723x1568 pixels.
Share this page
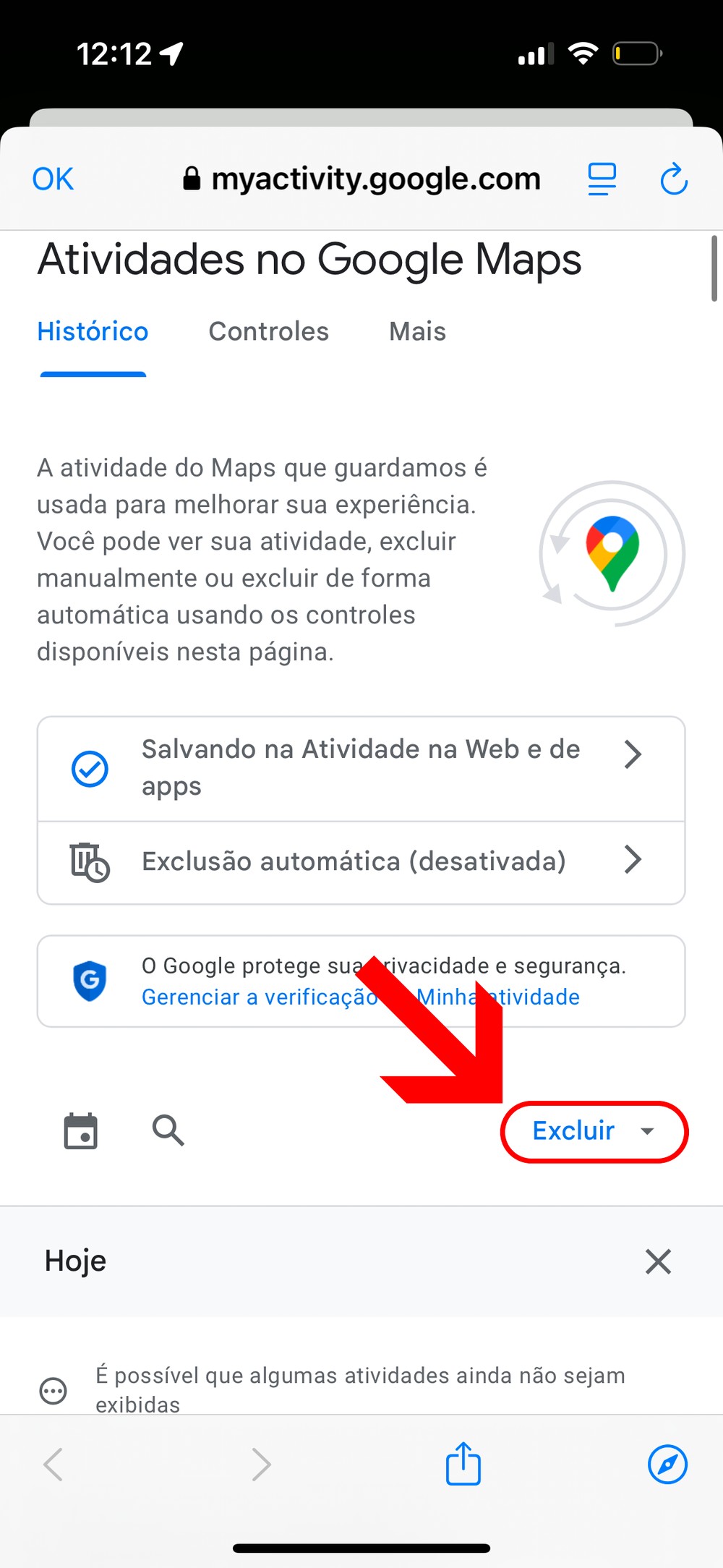[463, 1464]
